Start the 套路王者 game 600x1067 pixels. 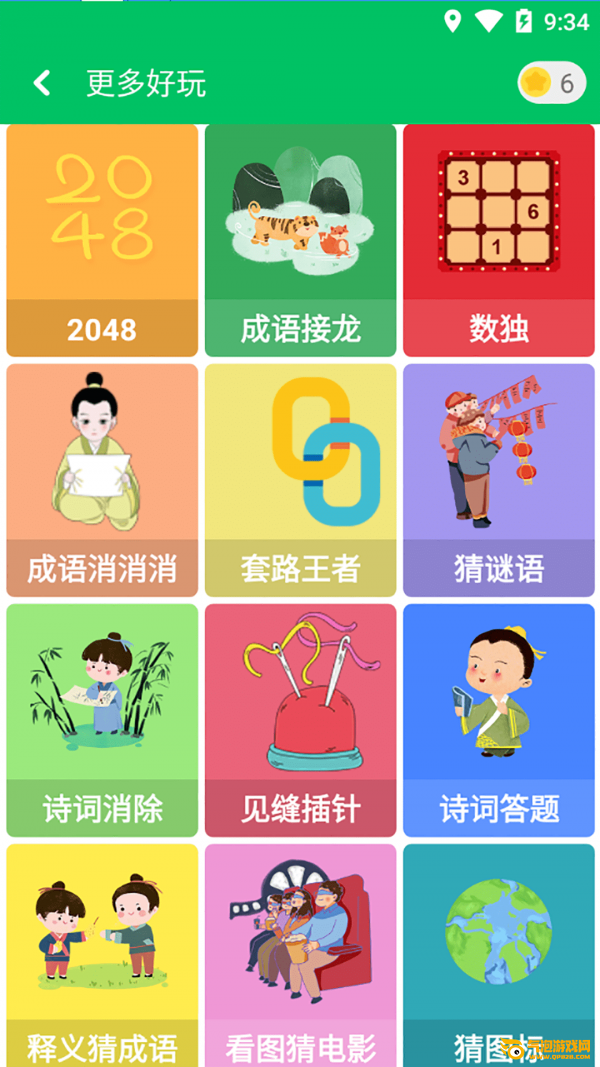pyautogui.click(x=300, y=480)
